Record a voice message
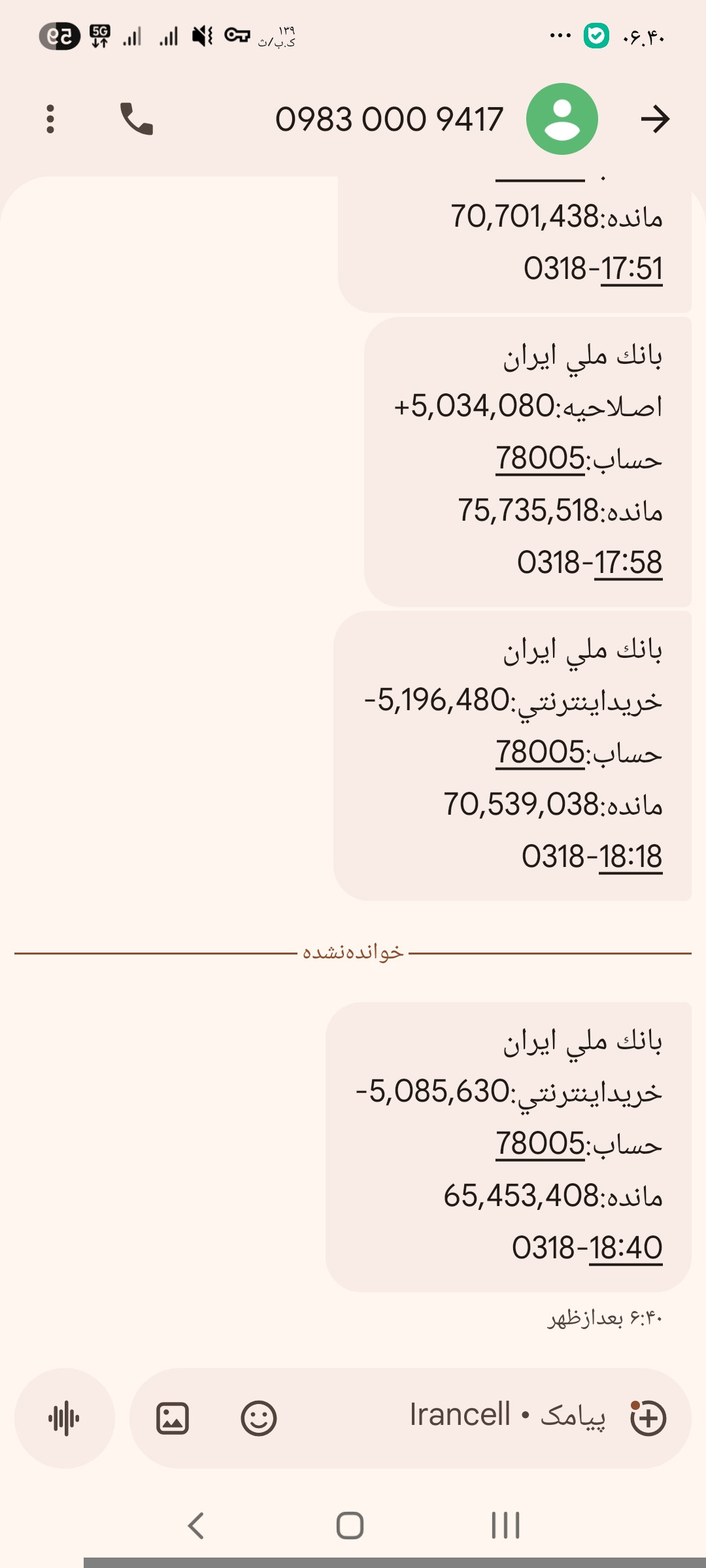This screenshot has width=706, height=1568. pyautogui.click(x=64, y=1418)
